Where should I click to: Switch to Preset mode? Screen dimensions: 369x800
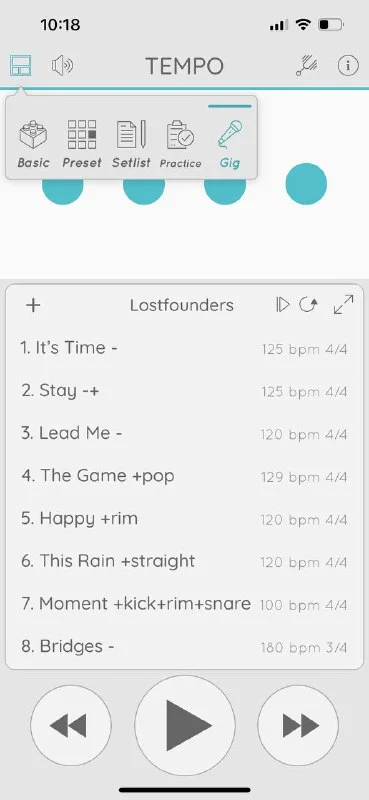[82, 144]
